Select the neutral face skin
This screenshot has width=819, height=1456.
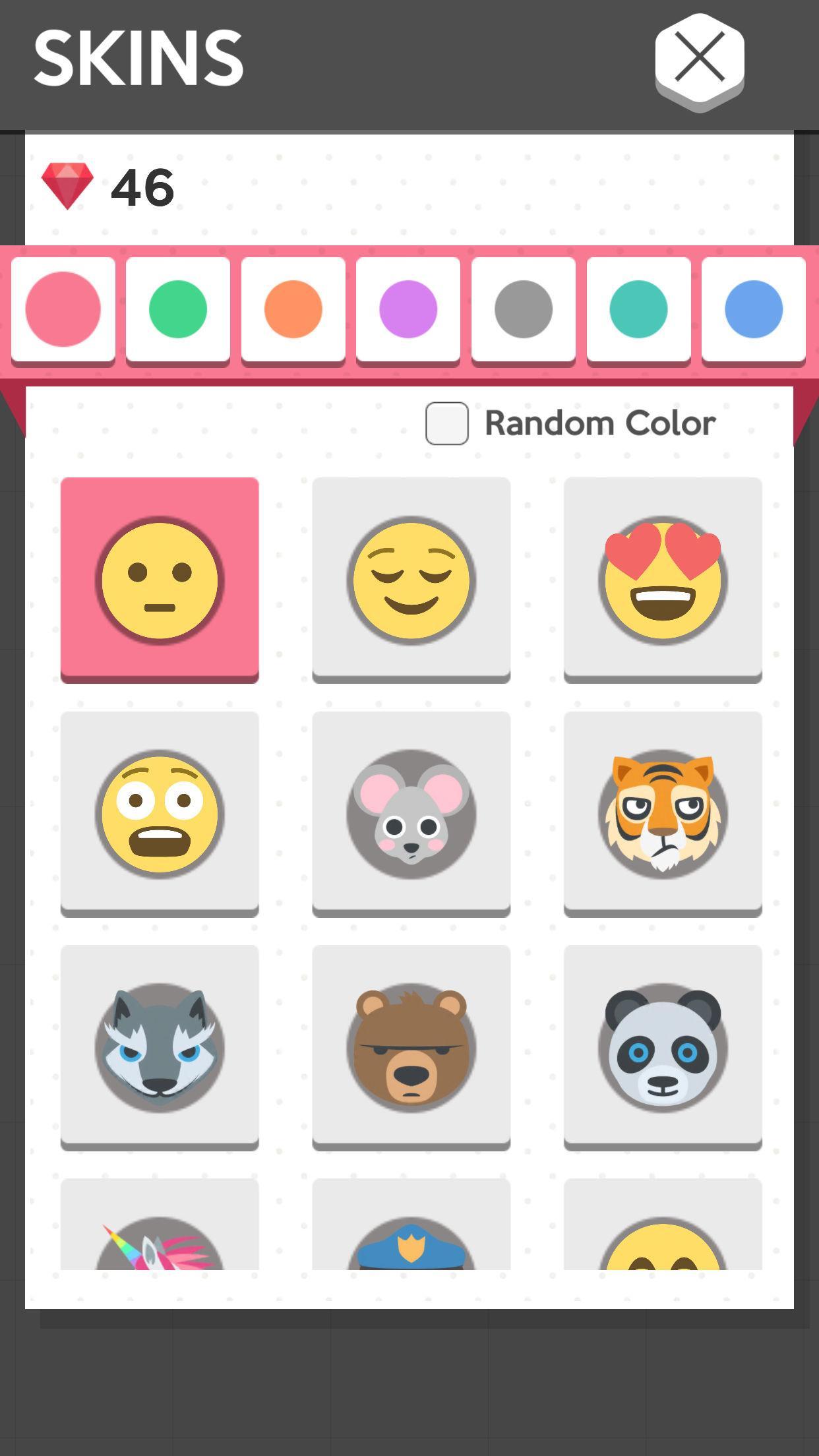[160, 579]
